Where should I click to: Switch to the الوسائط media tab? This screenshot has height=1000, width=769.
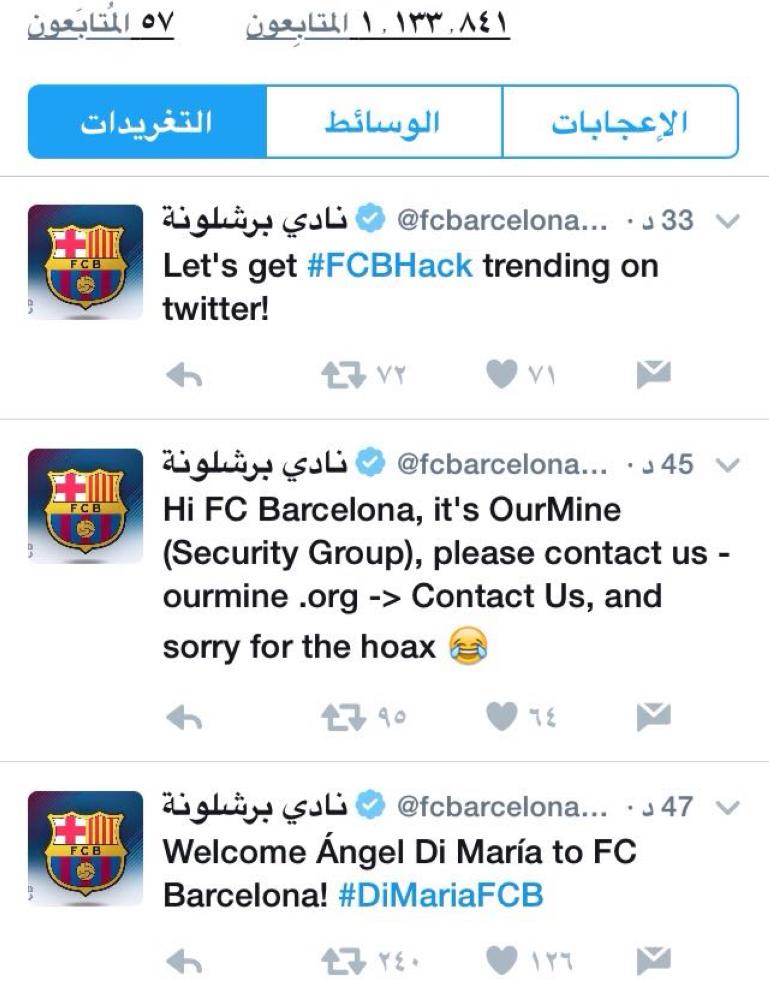coord(384,122)
